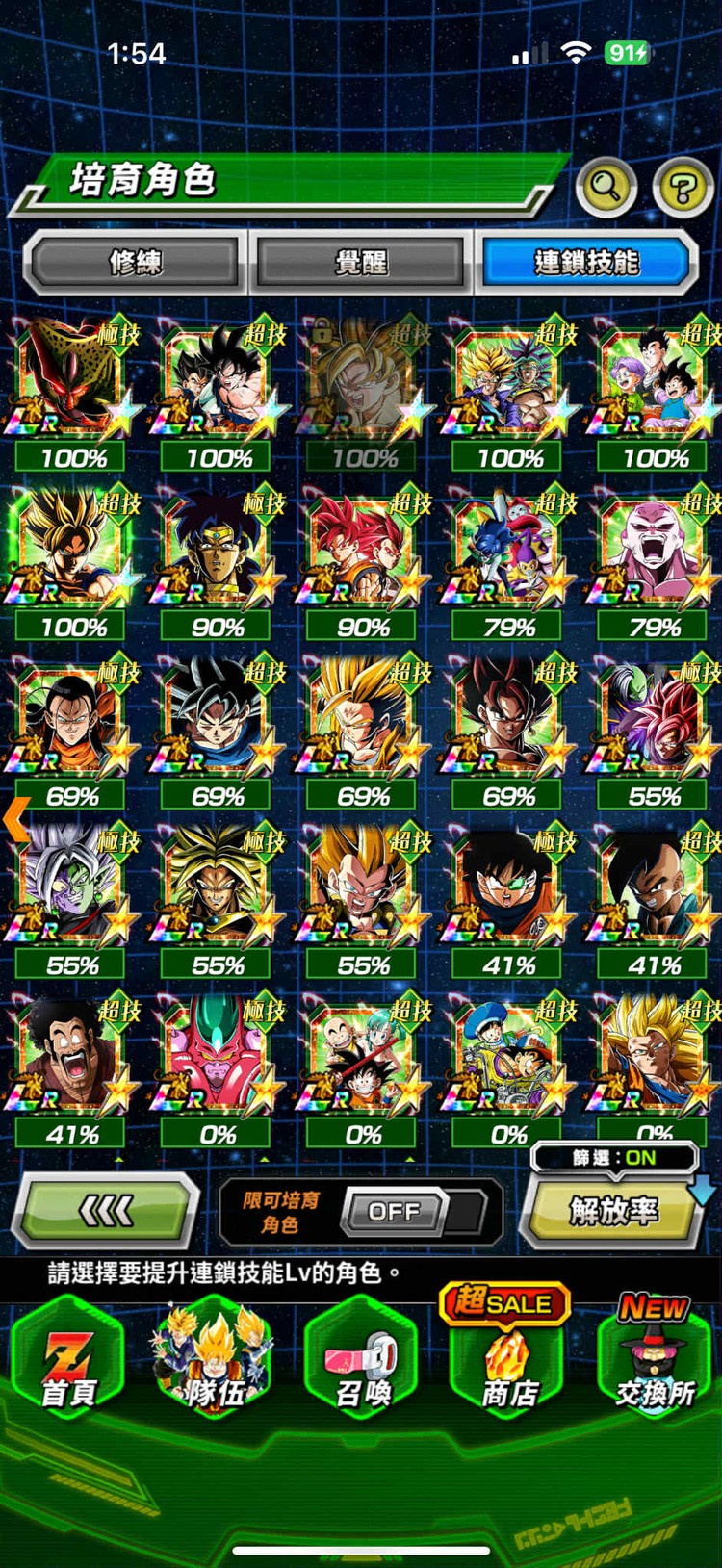
Task: Tap the green back arrows button
Action: click(106, 1211)
